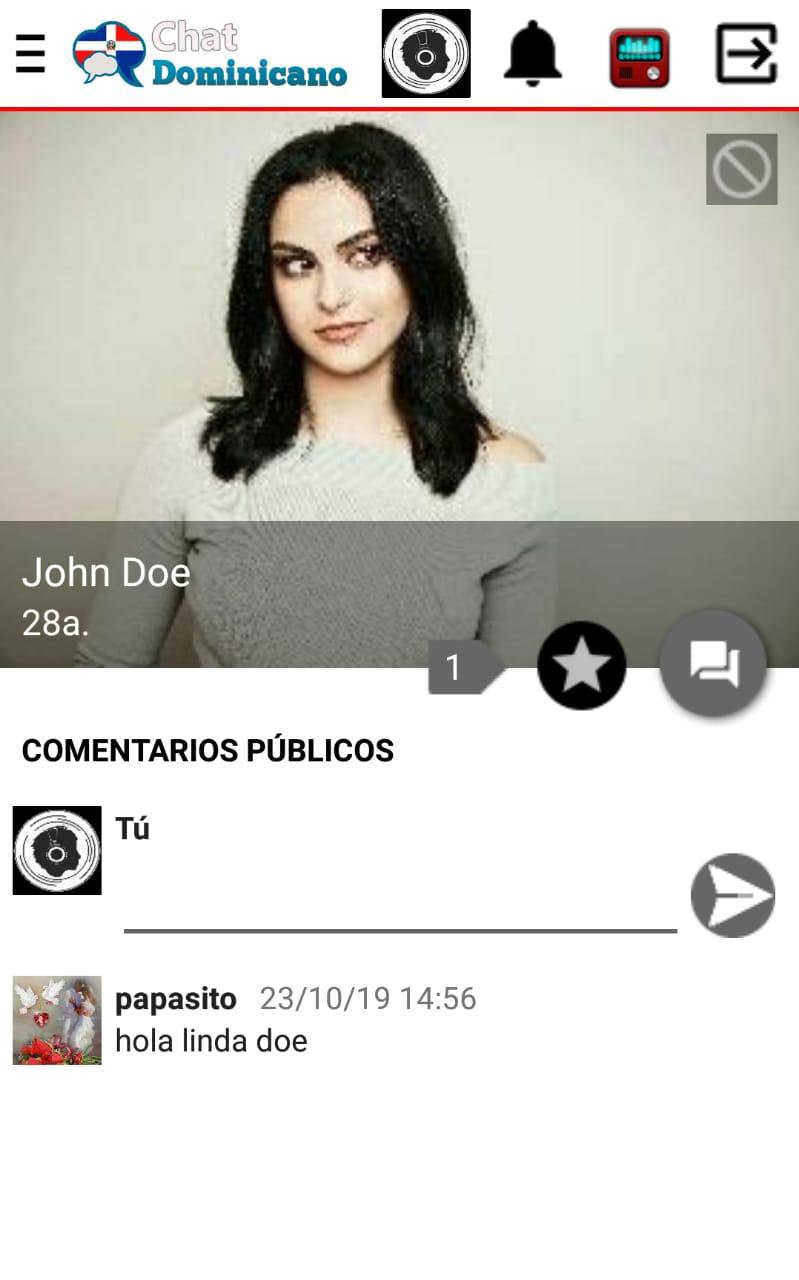Send your comment with the arrow icon

(x=733, y=896)
